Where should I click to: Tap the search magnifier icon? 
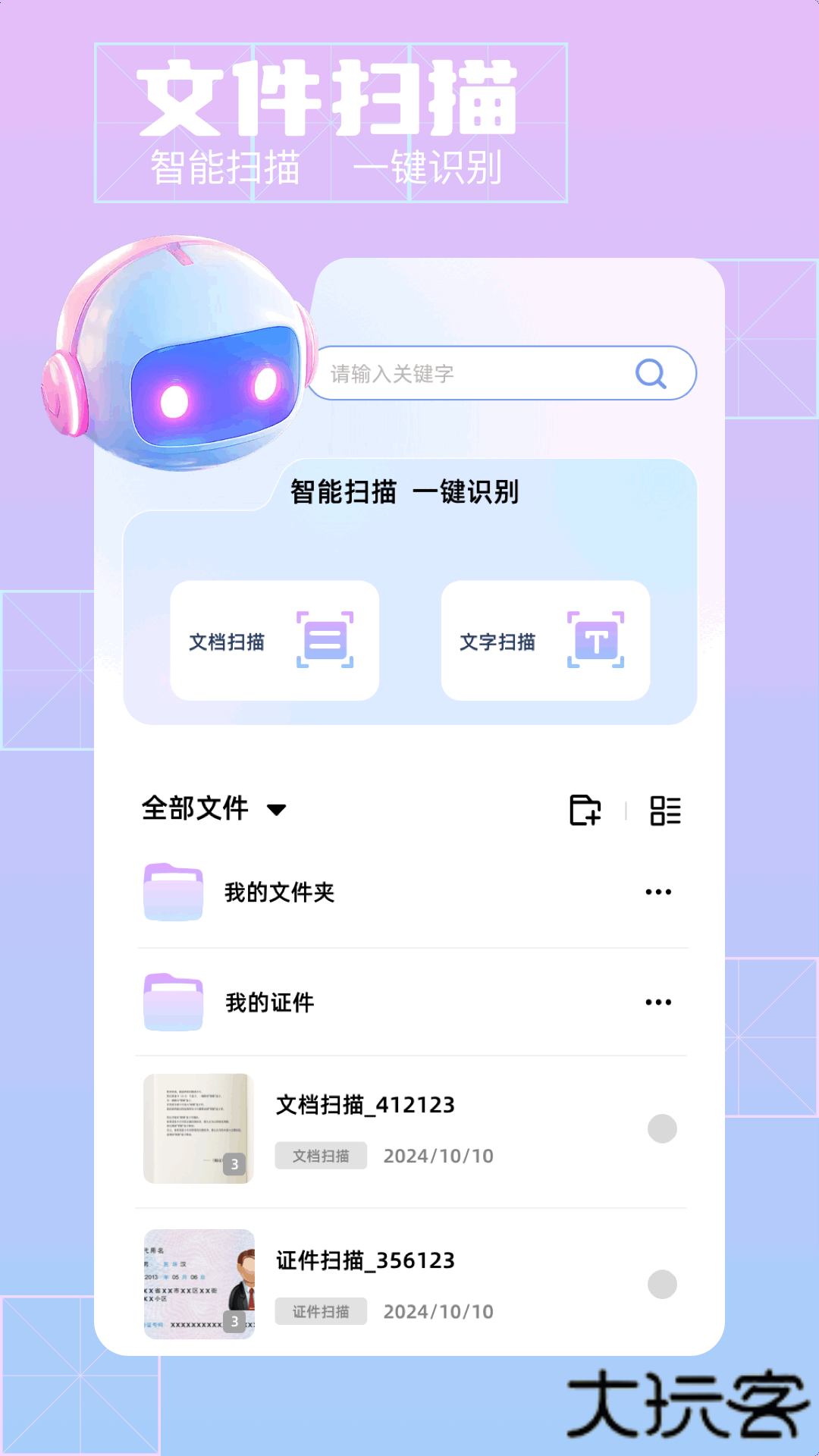651,372
